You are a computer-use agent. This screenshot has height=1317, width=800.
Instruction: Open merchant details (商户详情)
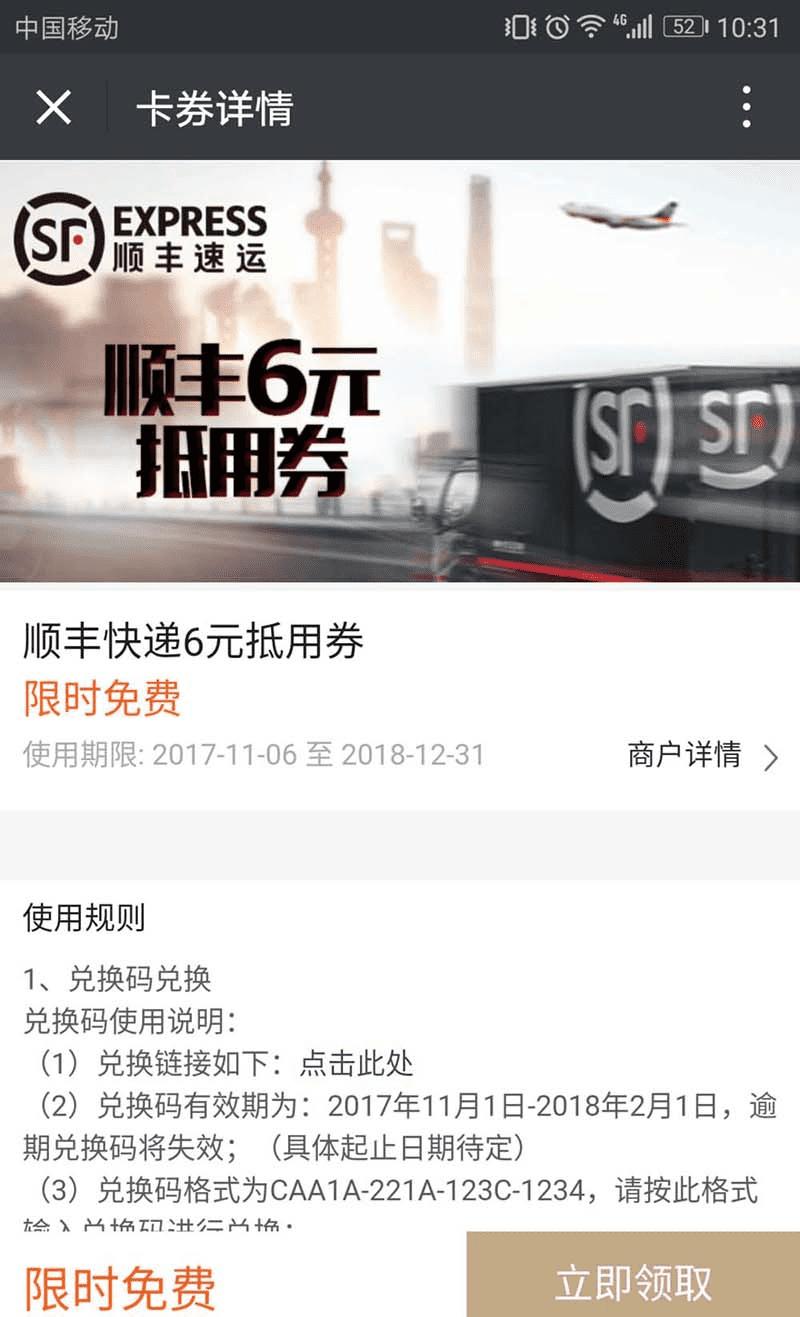701,755
